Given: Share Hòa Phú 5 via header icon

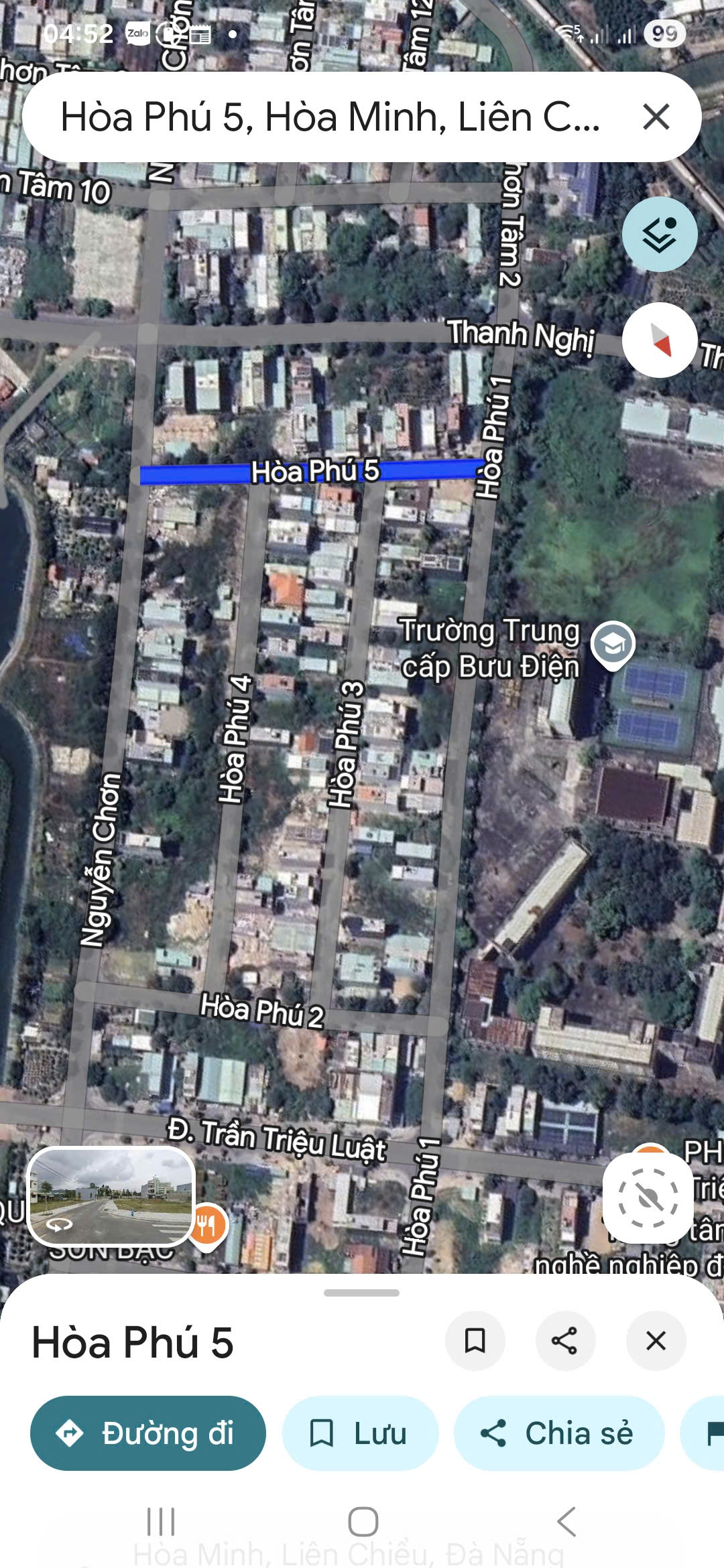Looking at the screenshot, I should (564, 1341).
